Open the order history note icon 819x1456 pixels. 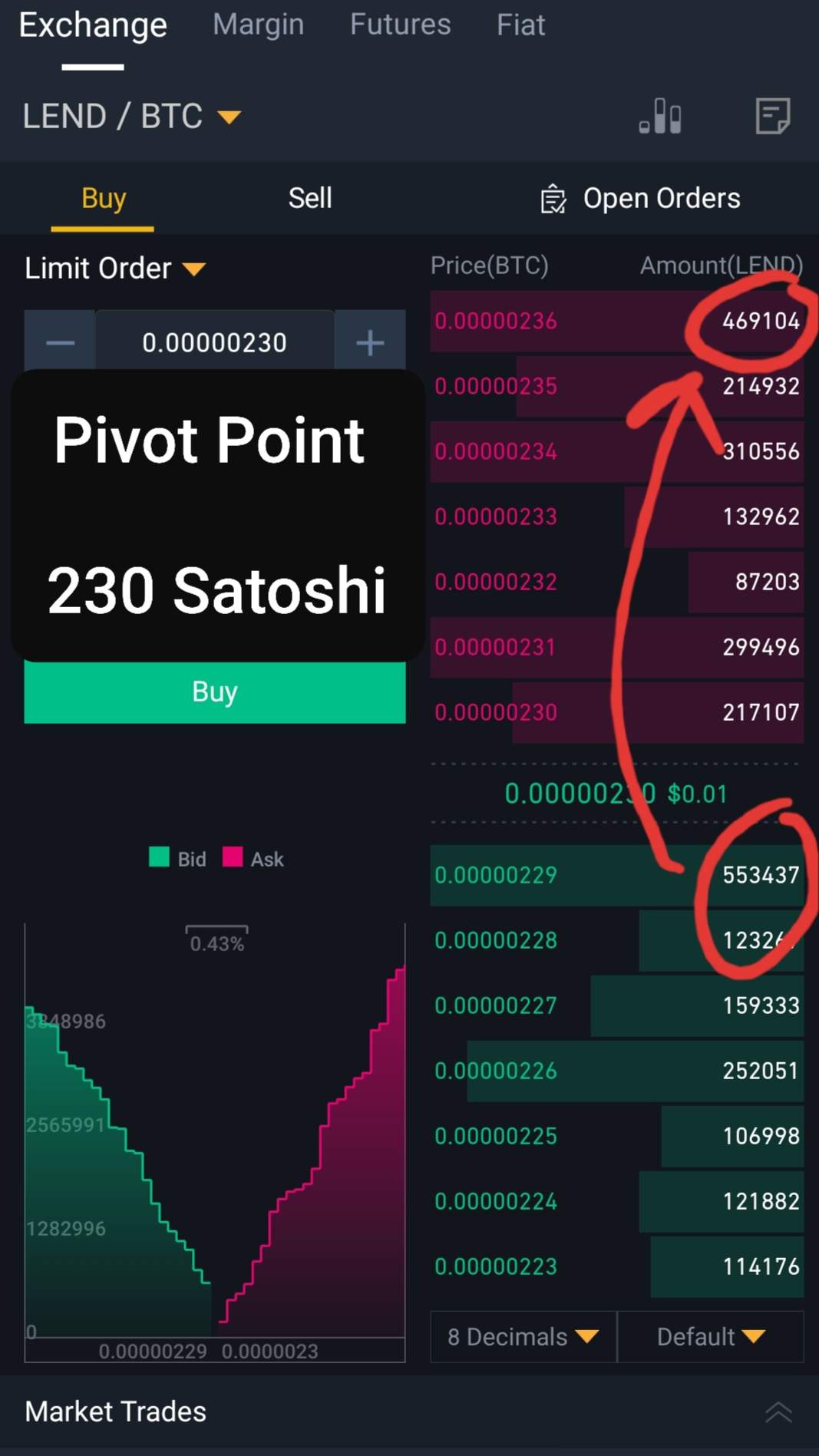coord(772,117)
